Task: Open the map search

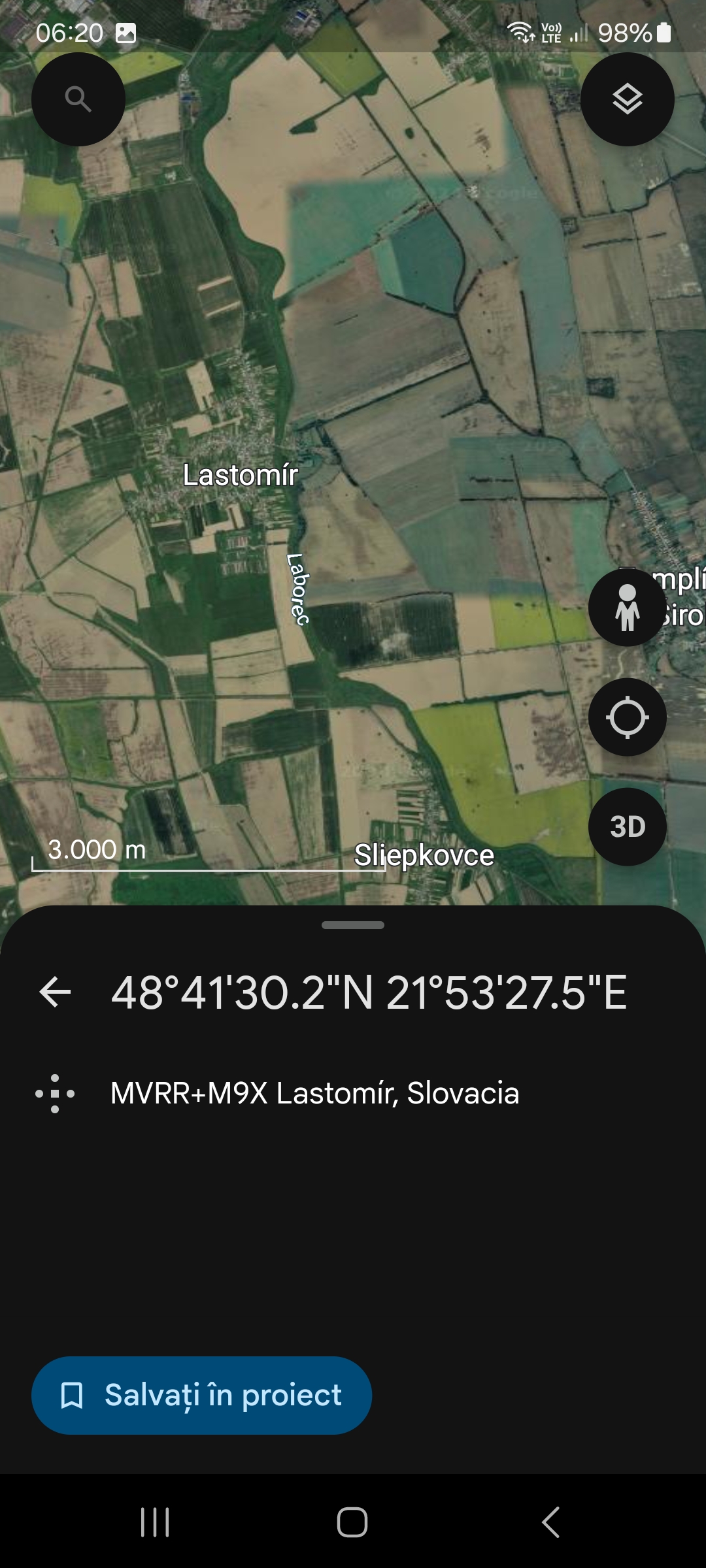Action: [x=78, y=99]
